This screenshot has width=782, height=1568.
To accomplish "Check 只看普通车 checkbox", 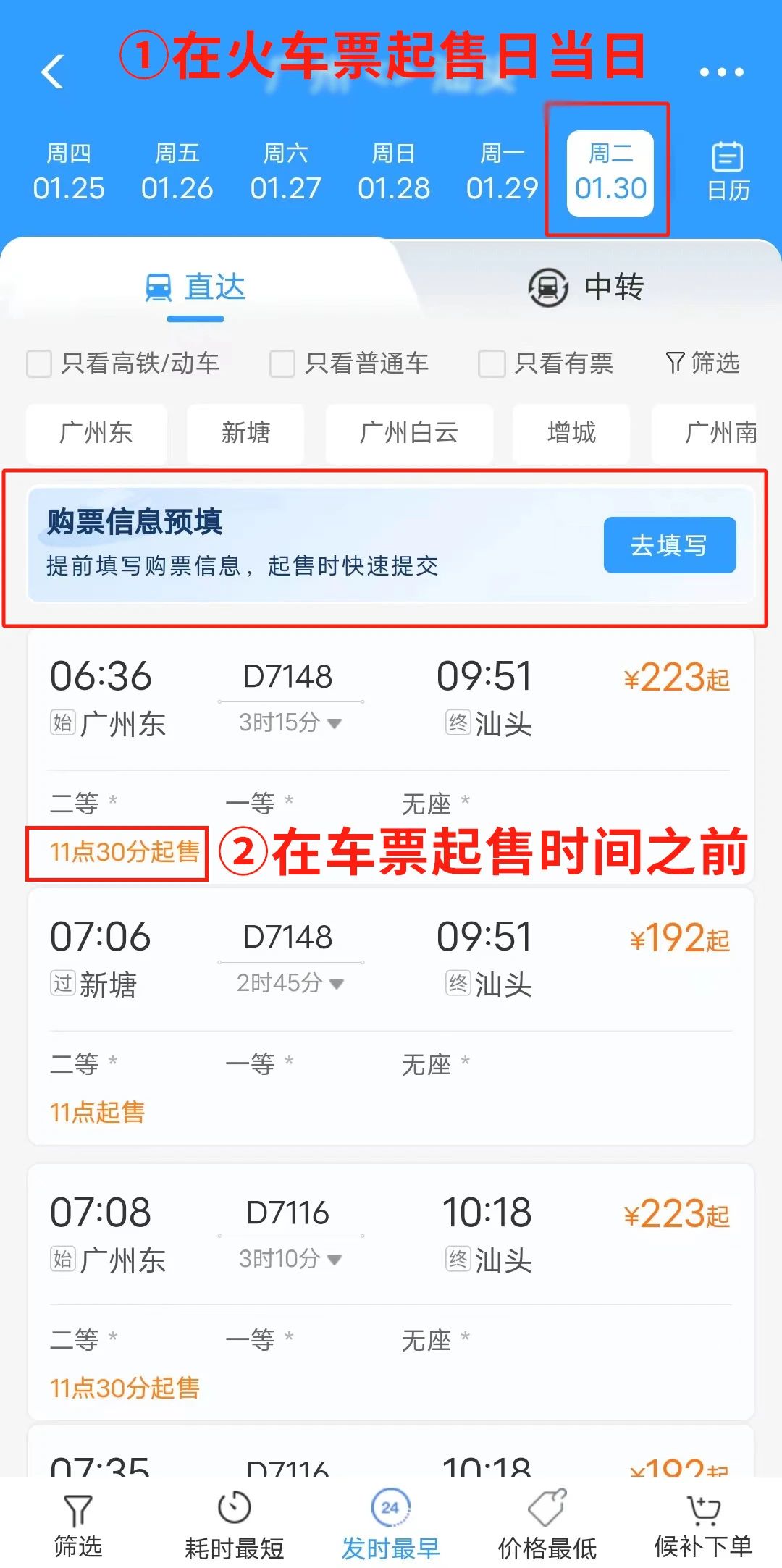I will 282,363.
